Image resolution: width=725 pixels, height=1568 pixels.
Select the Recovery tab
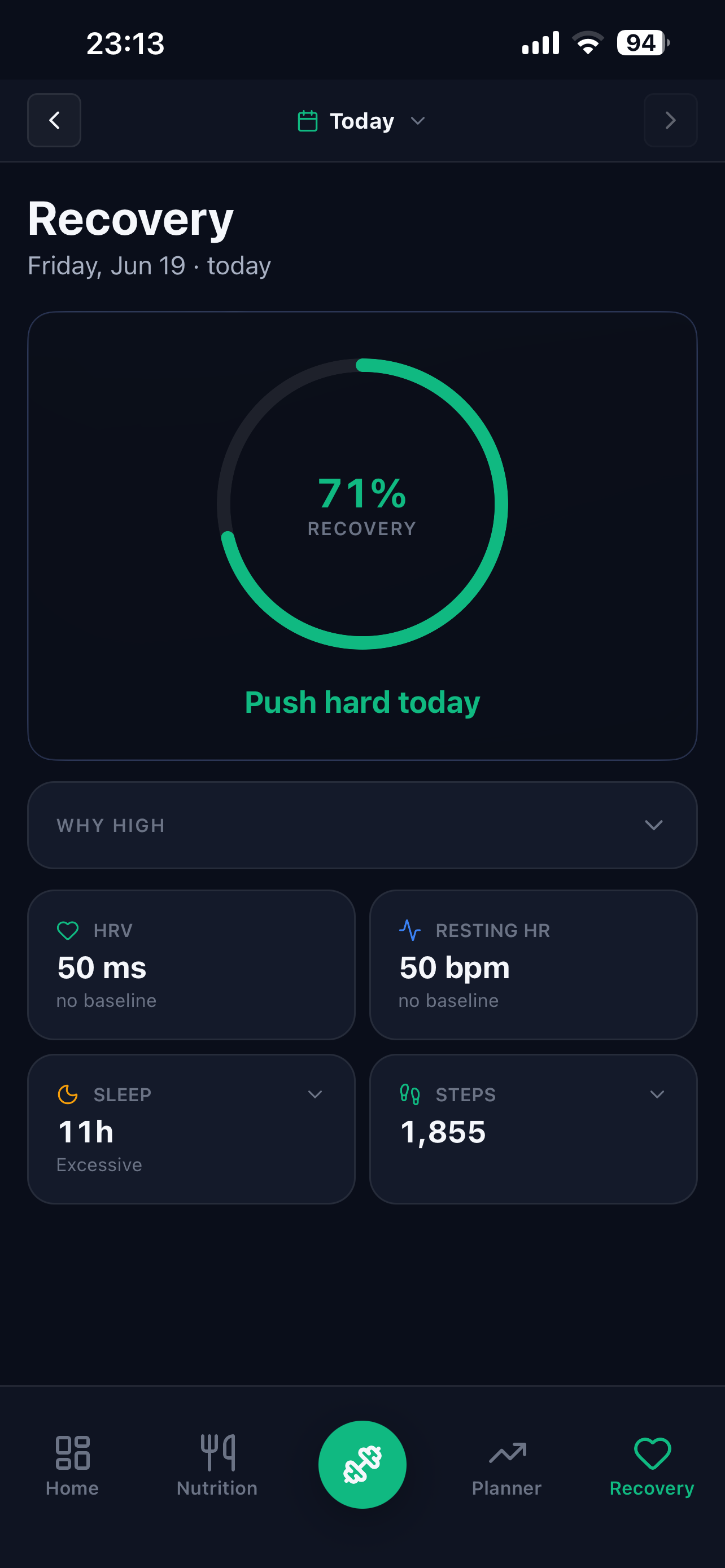[x=652, y=1466]
